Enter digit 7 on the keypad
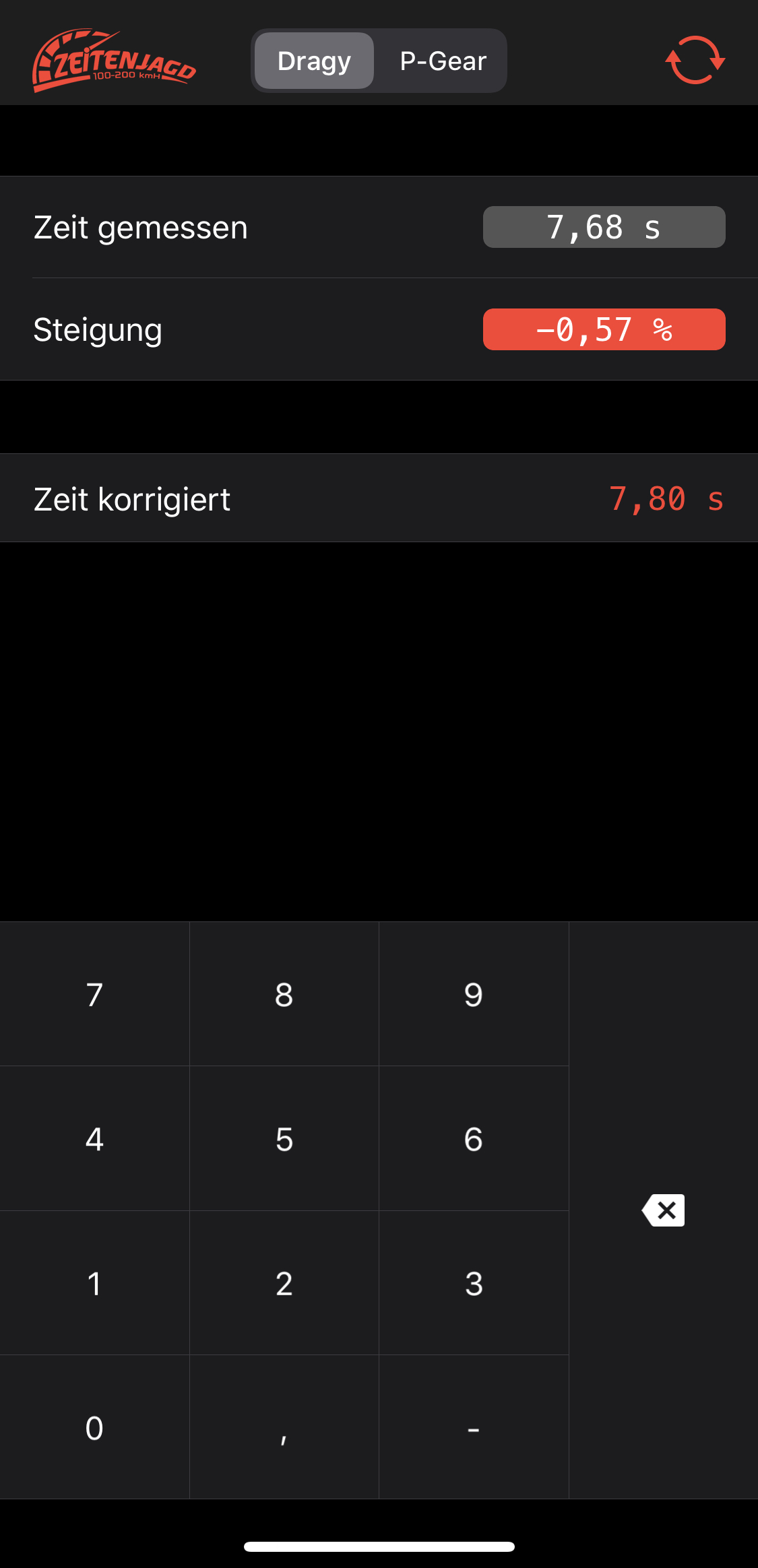This screenshot has height=1568, width=758. 94,995
